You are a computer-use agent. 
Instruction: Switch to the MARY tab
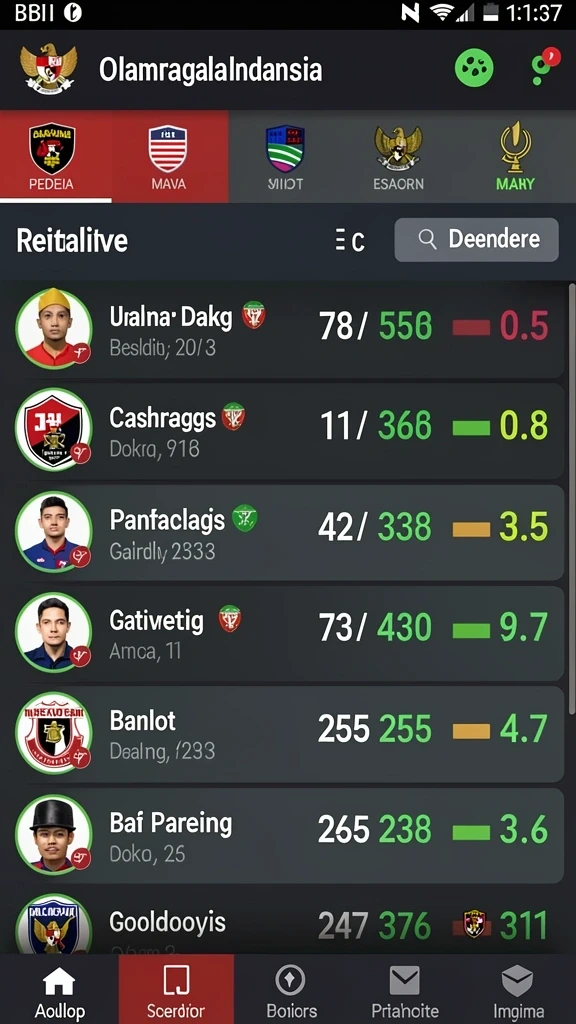[515, 157]
